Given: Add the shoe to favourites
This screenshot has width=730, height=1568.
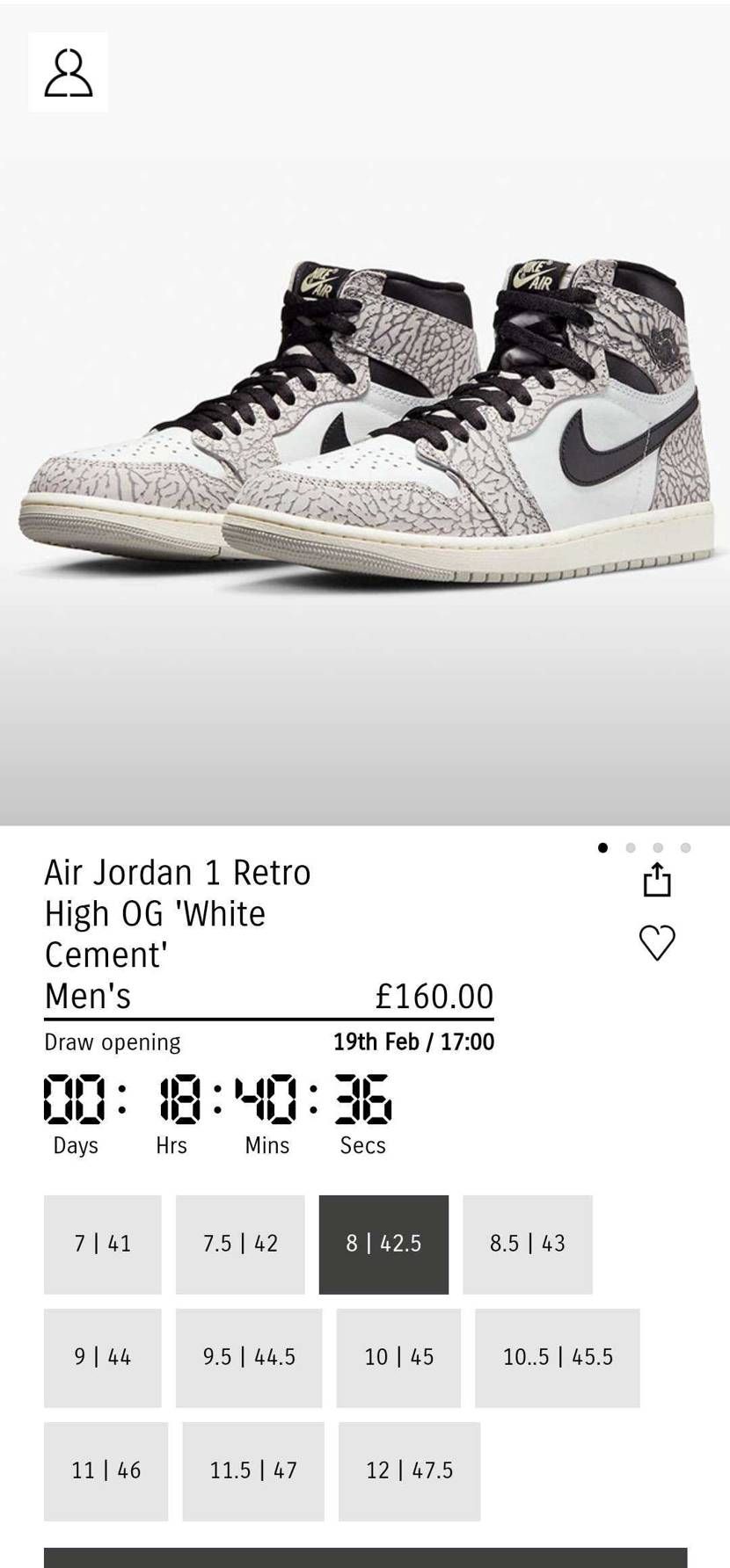Looking at the screenshot, I should pyautogui.click(x=656, y=942).
